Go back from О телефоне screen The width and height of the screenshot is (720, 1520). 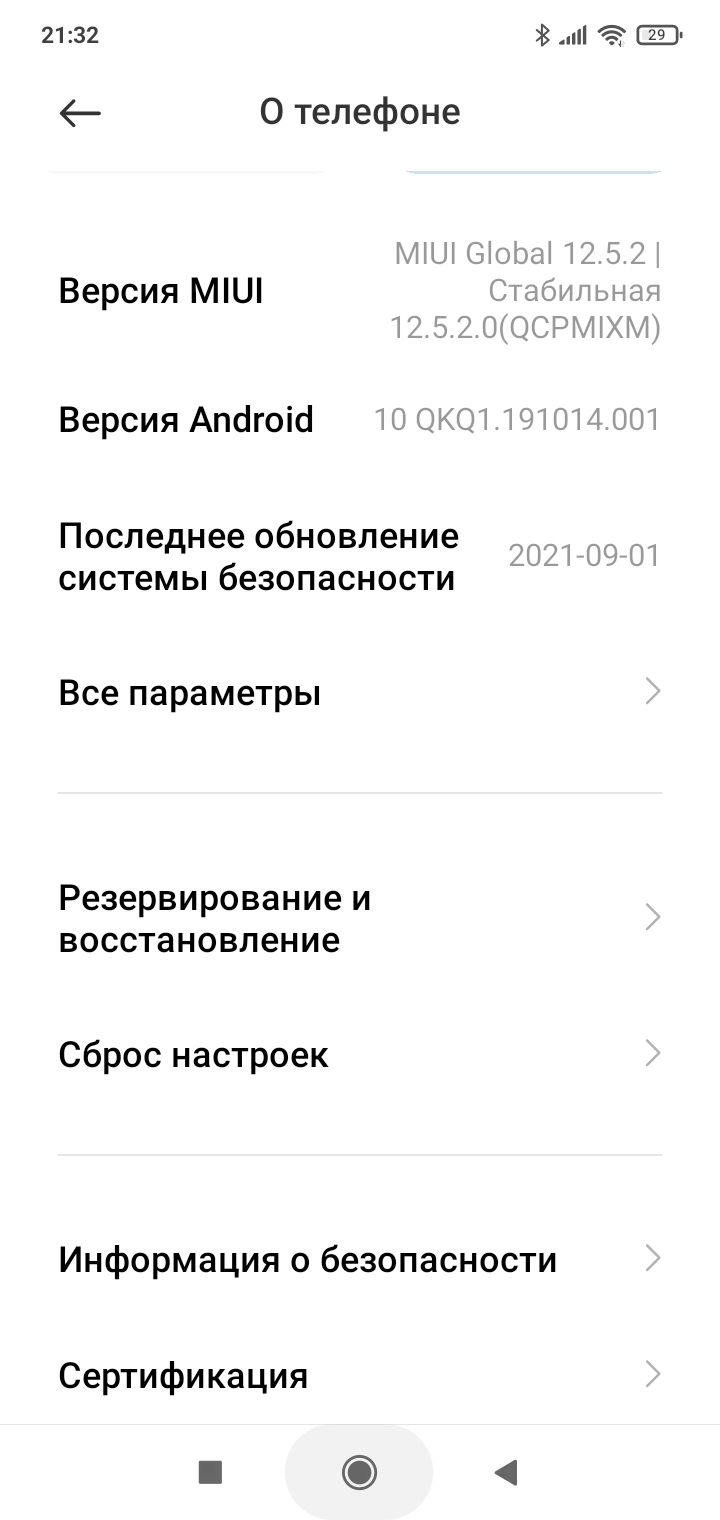80,113
